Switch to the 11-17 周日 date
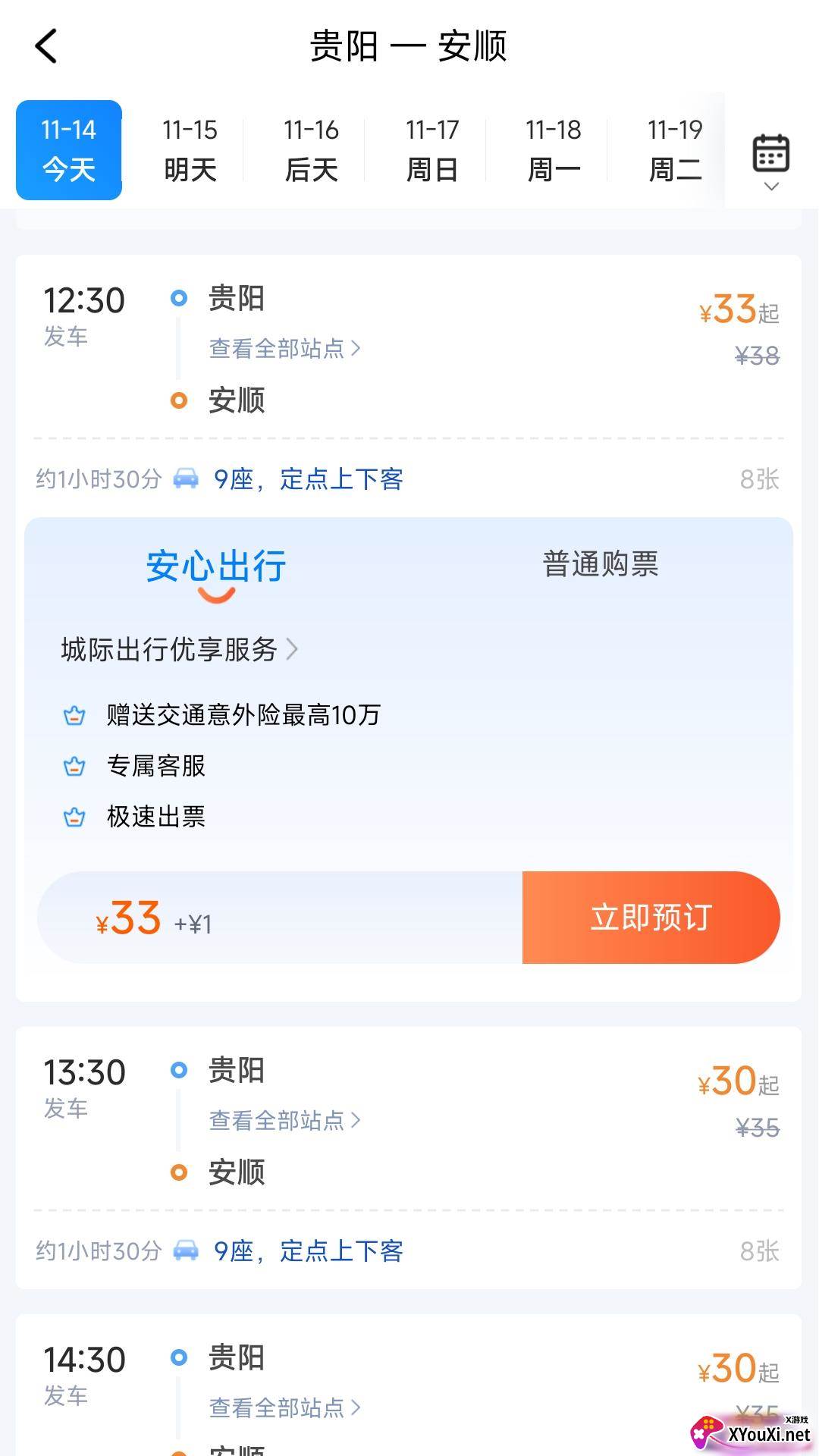This screenshot has width=819, height=1456. pyautogui.click(x=432, y=150)
